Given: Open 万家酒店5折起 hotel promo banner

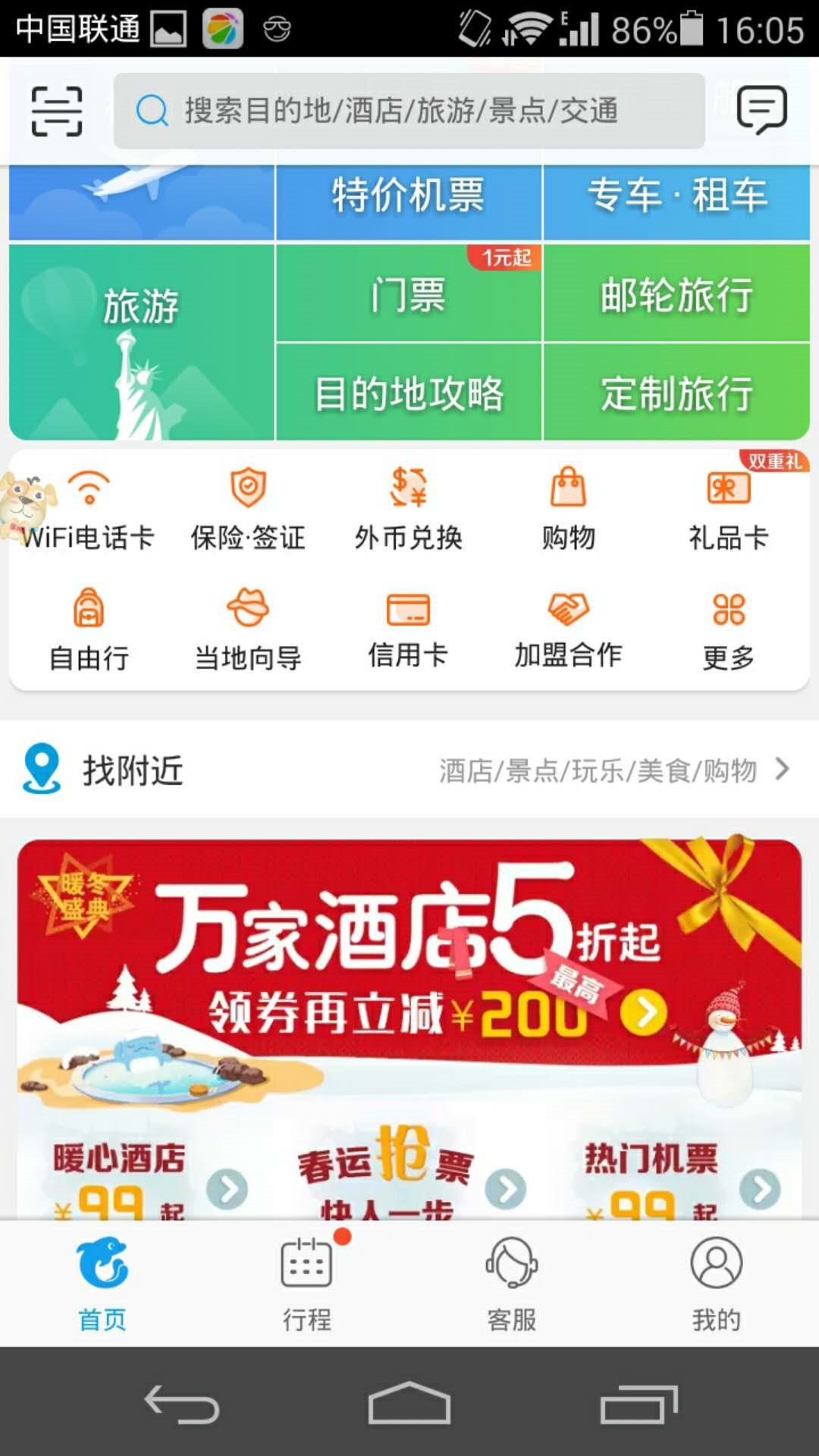Looking at the screenshot, I should point(409,963).
